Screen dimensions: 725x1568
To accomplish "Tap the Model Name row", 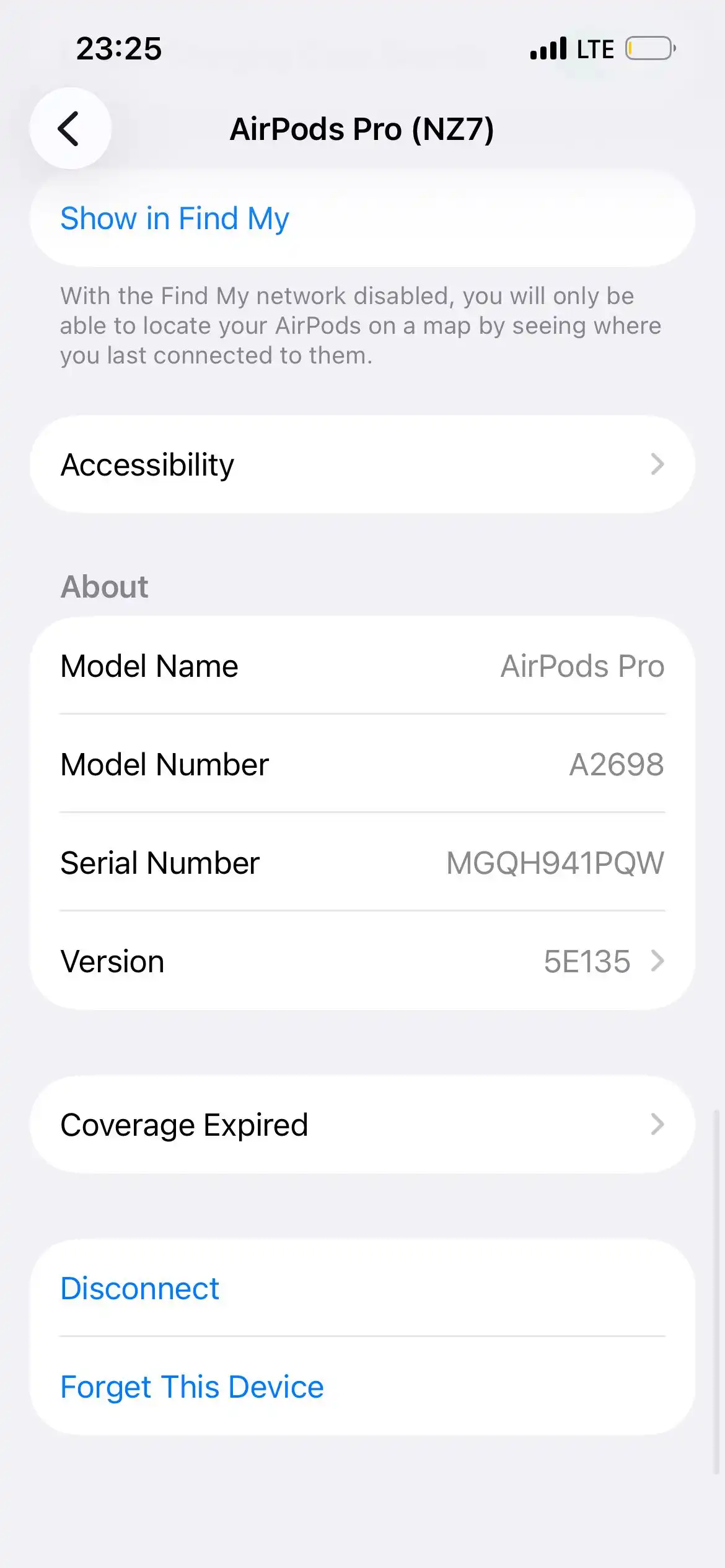I will (362, 666).
